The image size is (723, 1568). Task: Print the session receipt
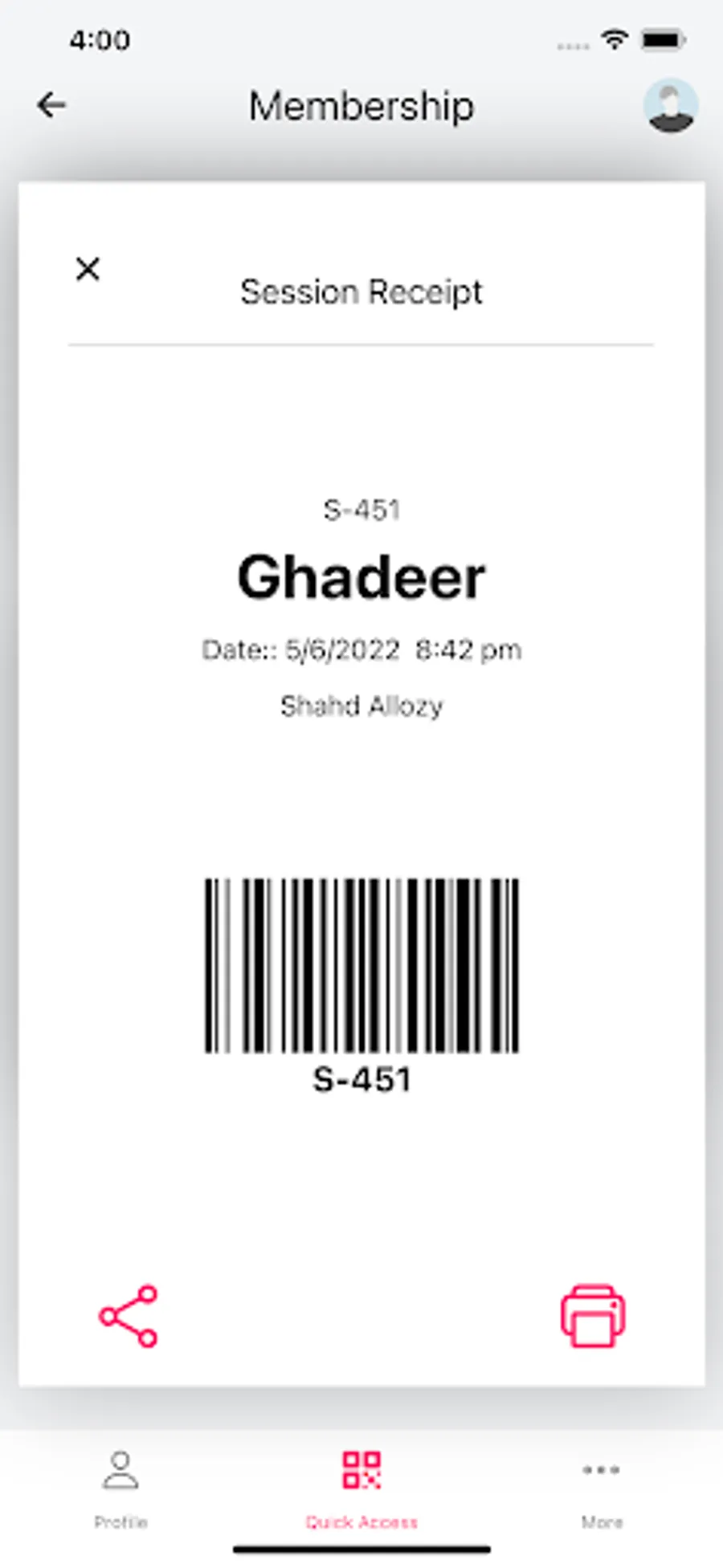[593, 1316]
